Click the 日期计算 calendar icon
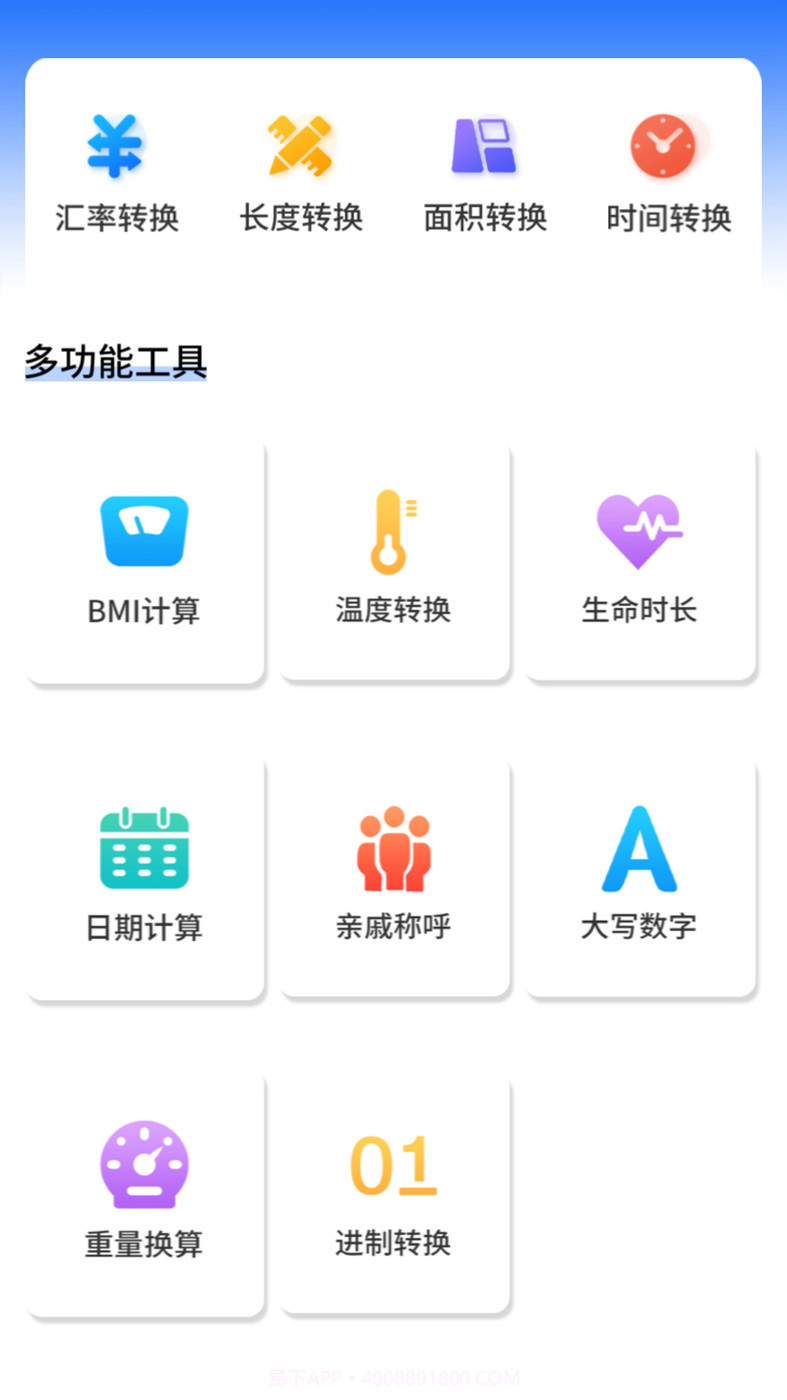Screen dimensions: 787x1400 click(143, 845)
